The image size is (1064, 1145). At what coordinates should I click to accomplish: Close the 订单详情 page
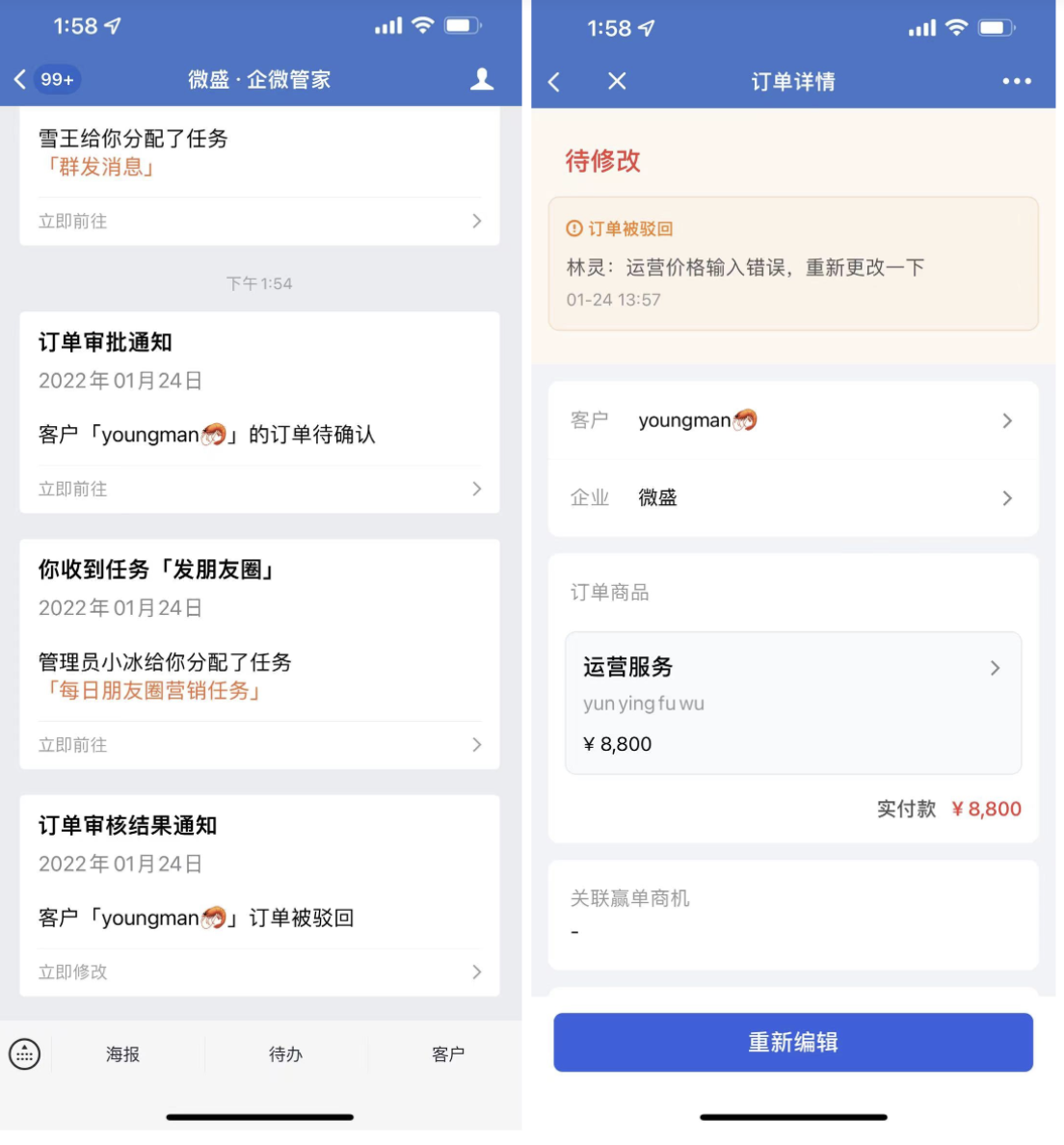[617, 82]
